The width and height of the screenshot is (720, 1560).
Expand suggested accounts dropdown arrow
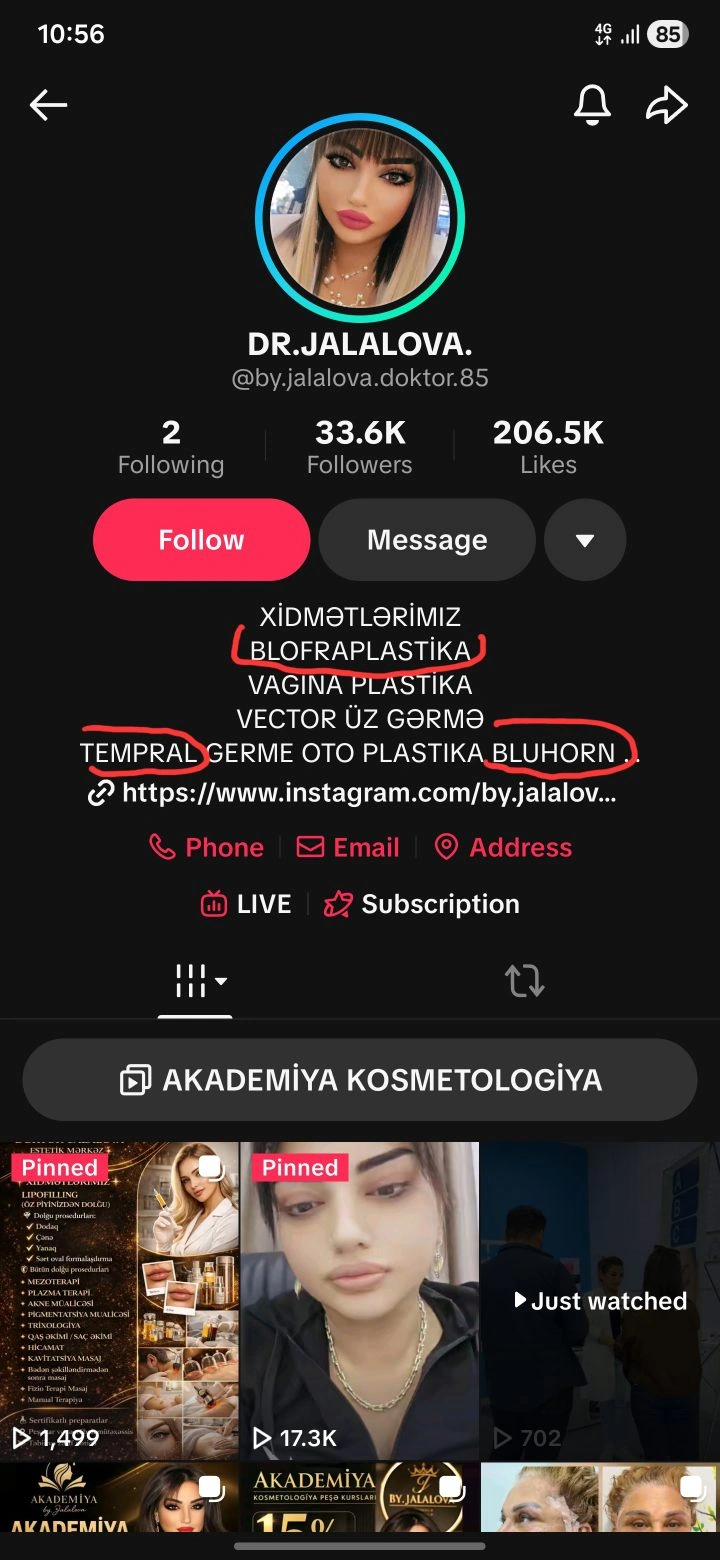(585, 540)
